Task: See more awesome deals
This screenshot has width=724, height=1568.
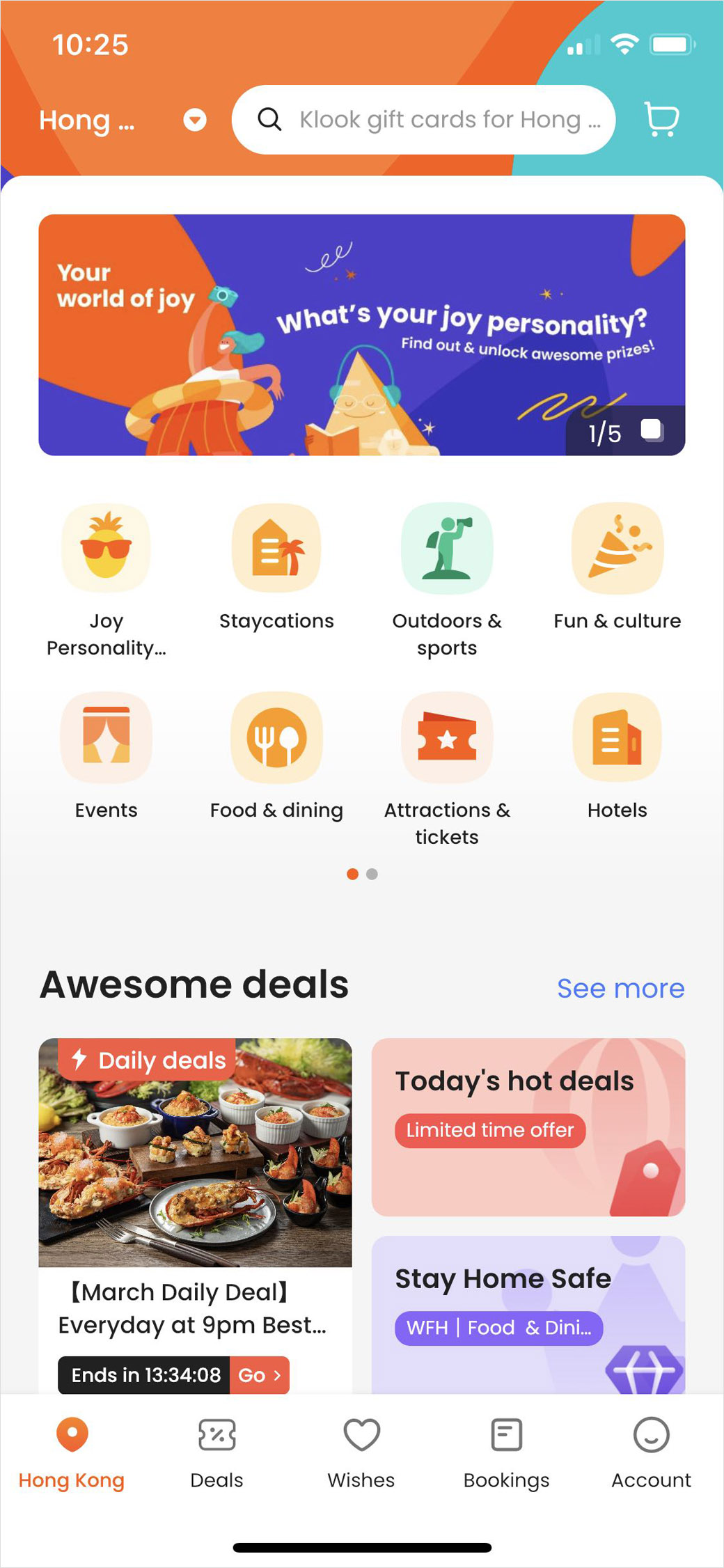Action: [x=620, y=988]
